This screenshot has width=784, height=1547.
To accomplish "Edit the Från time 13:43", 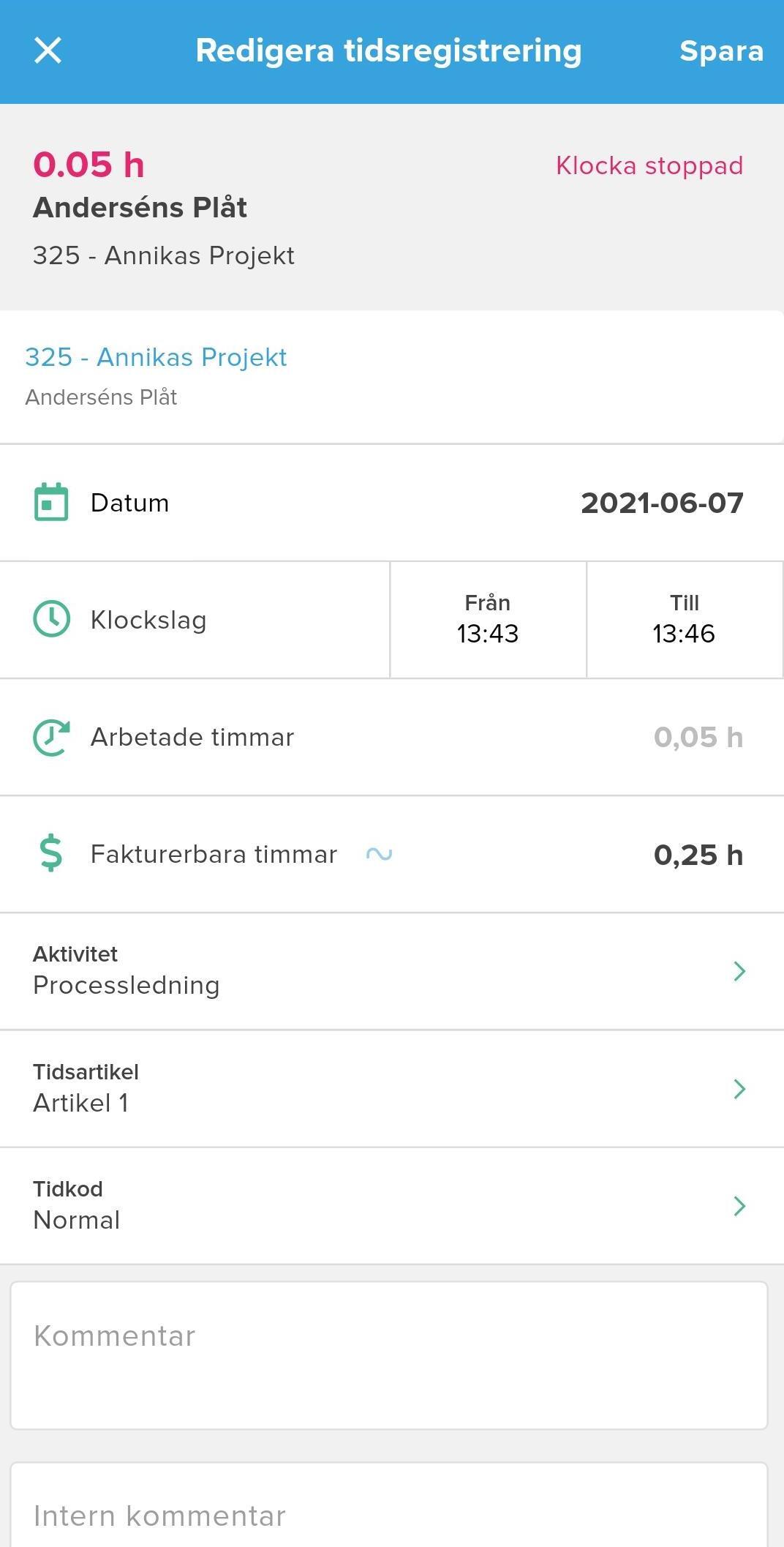I will [x=488, y=620].
